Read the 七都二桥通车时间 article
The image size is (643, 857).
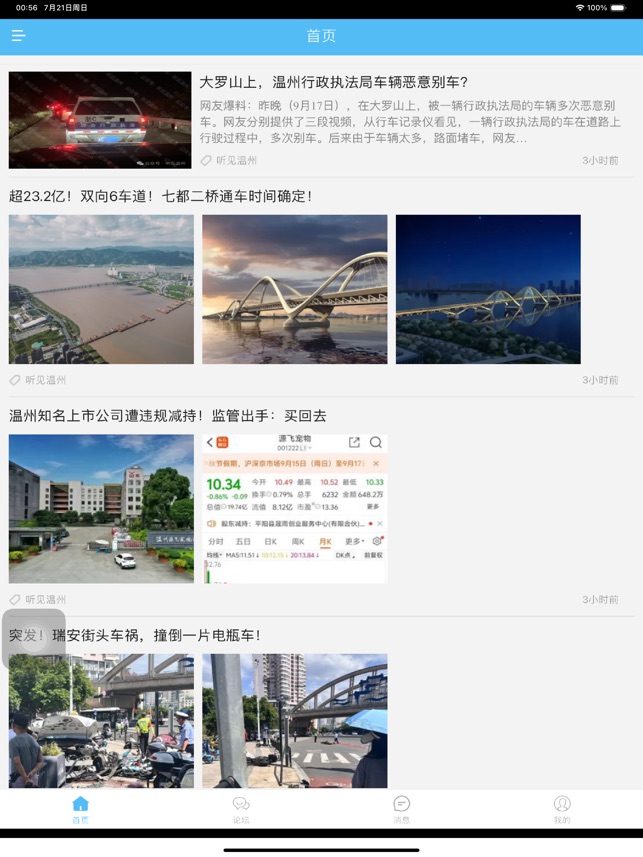pos(161,196)
